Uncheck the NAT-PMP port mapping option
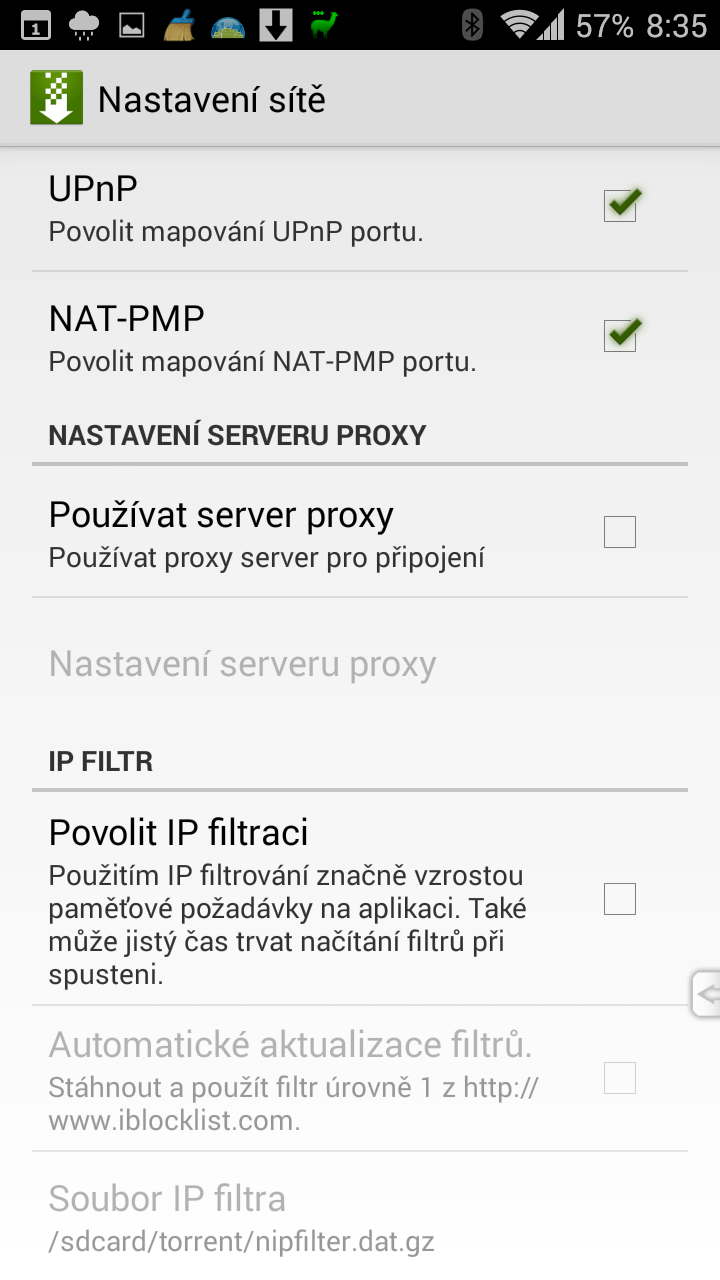The image size is (720, 1280). click(620, 335)
